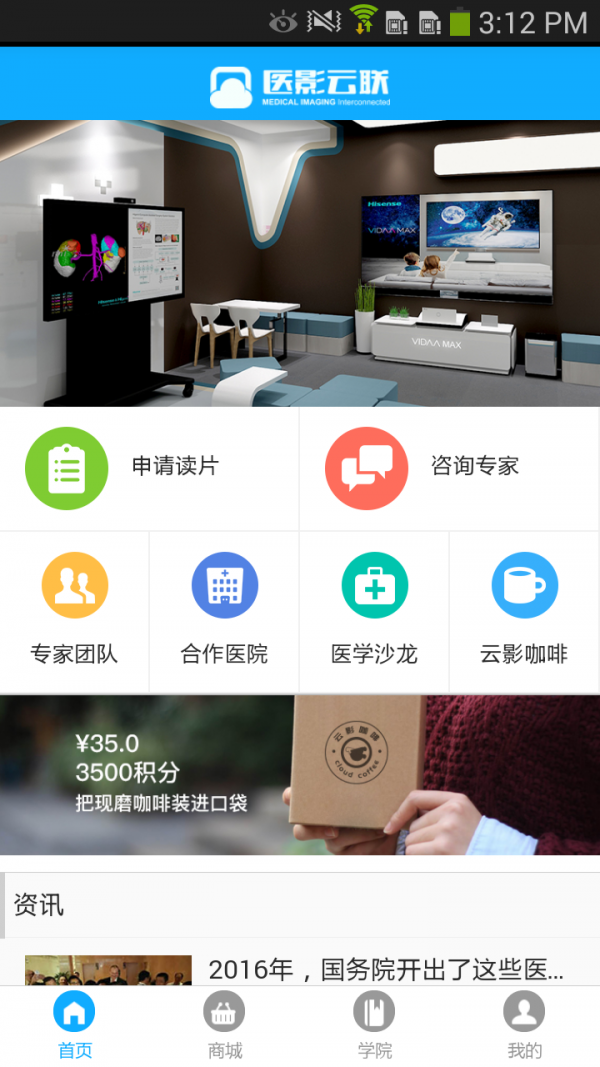The image size is (600, 1067).
Task: Open the 医学沙龙 medical salon
Action: pyautogui.click(x=374, y=611)
